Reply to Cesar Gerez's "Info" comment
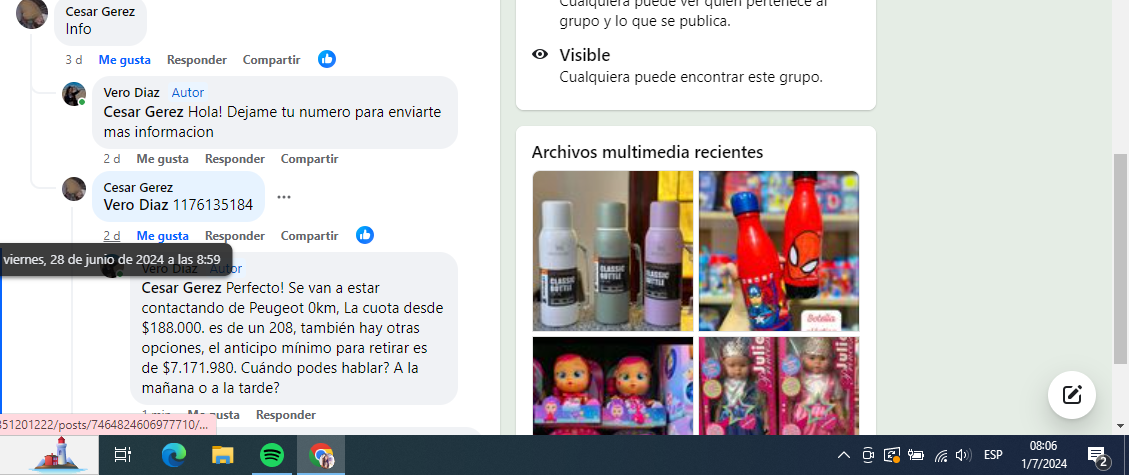This screenshot has height=475, width=1129. (196, 60)
